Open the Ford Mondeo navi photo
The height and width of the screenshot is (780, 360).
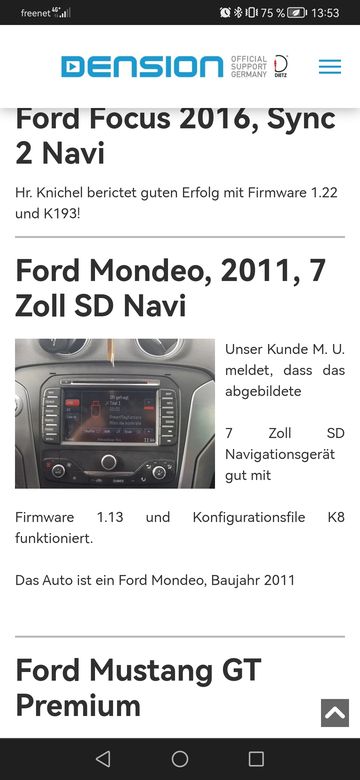115,413
